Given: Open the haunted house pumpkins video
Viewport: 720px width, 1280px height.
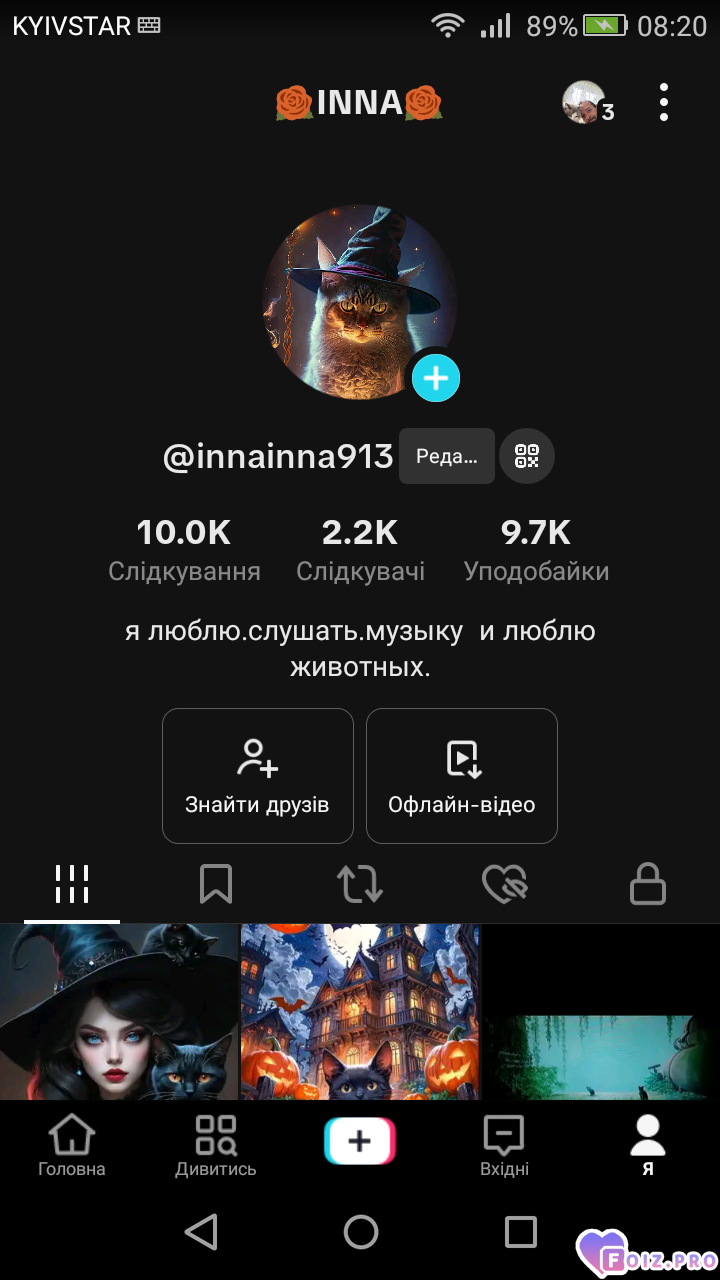Looking at the screenshot, I should click(360, 1011).
